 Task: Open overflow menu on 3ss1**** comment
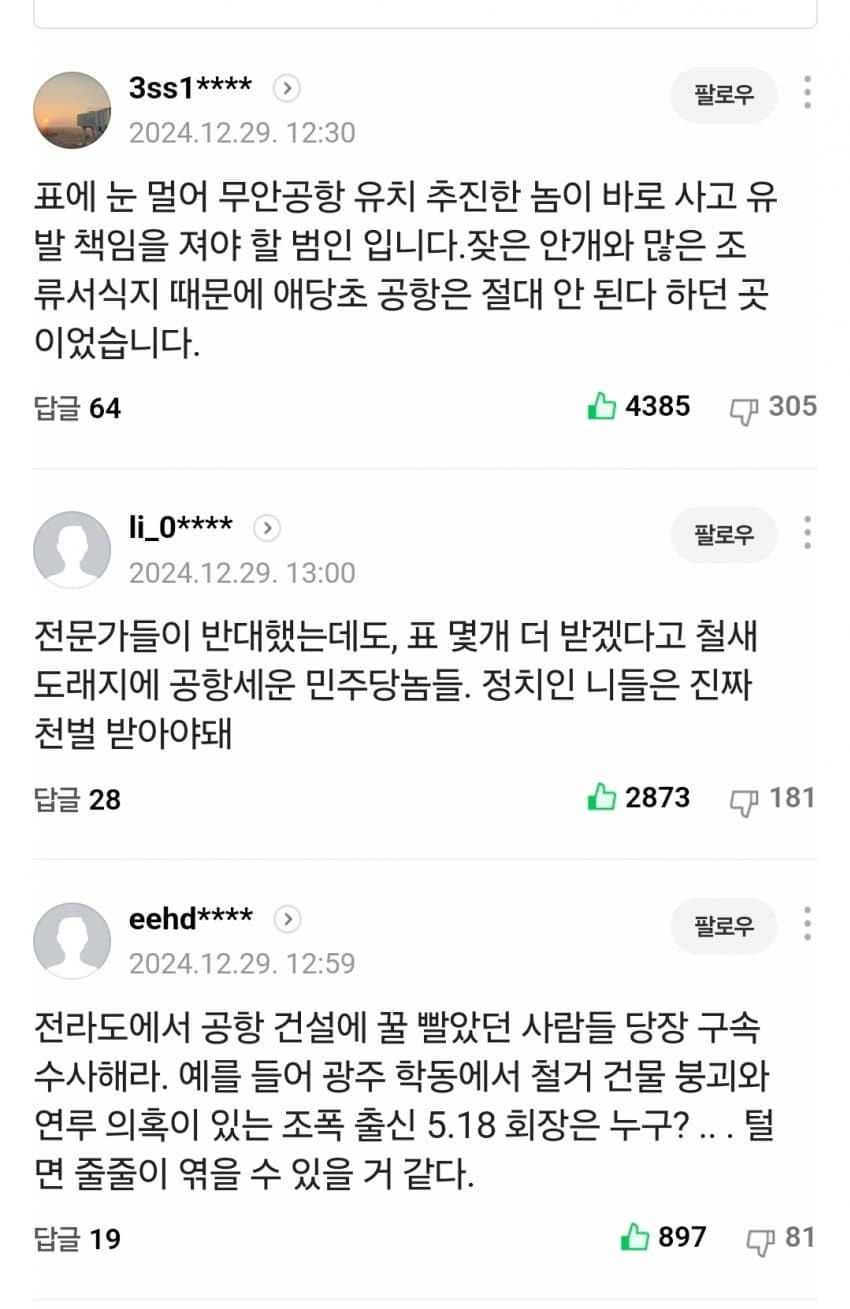806,93
